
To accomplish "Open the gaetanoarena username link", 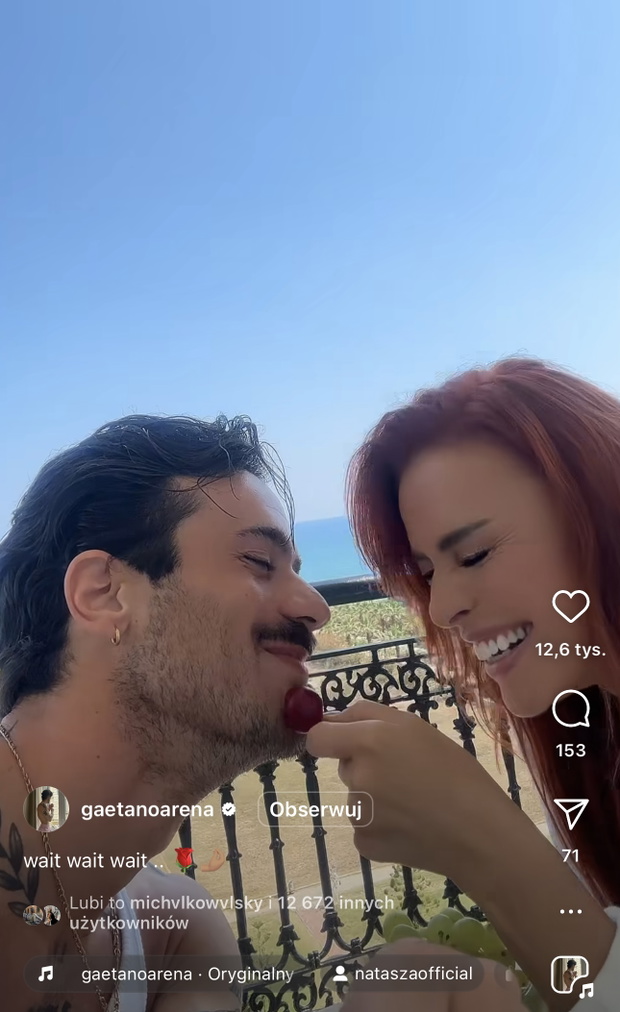I will [x=147, y=809].
